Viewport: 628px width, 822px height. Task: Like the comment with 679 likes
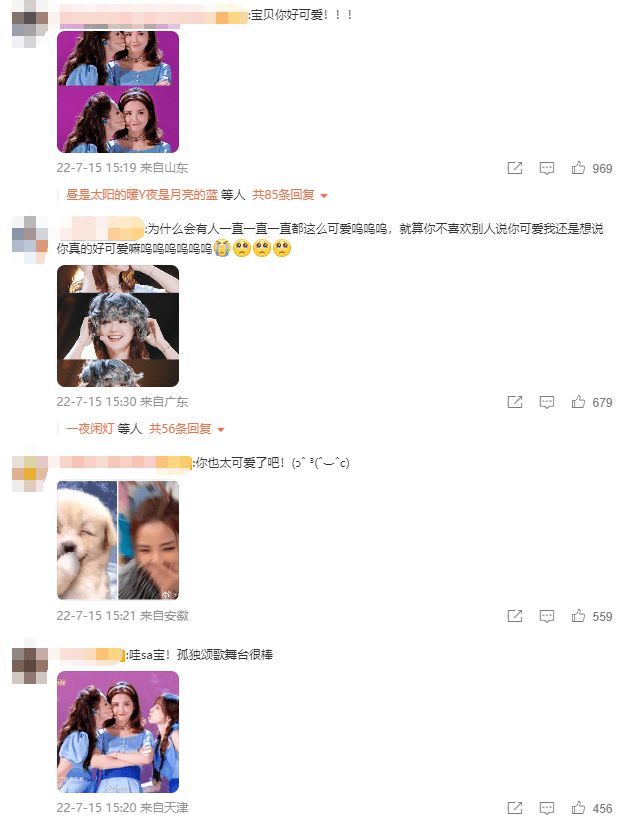pos(578,402)
